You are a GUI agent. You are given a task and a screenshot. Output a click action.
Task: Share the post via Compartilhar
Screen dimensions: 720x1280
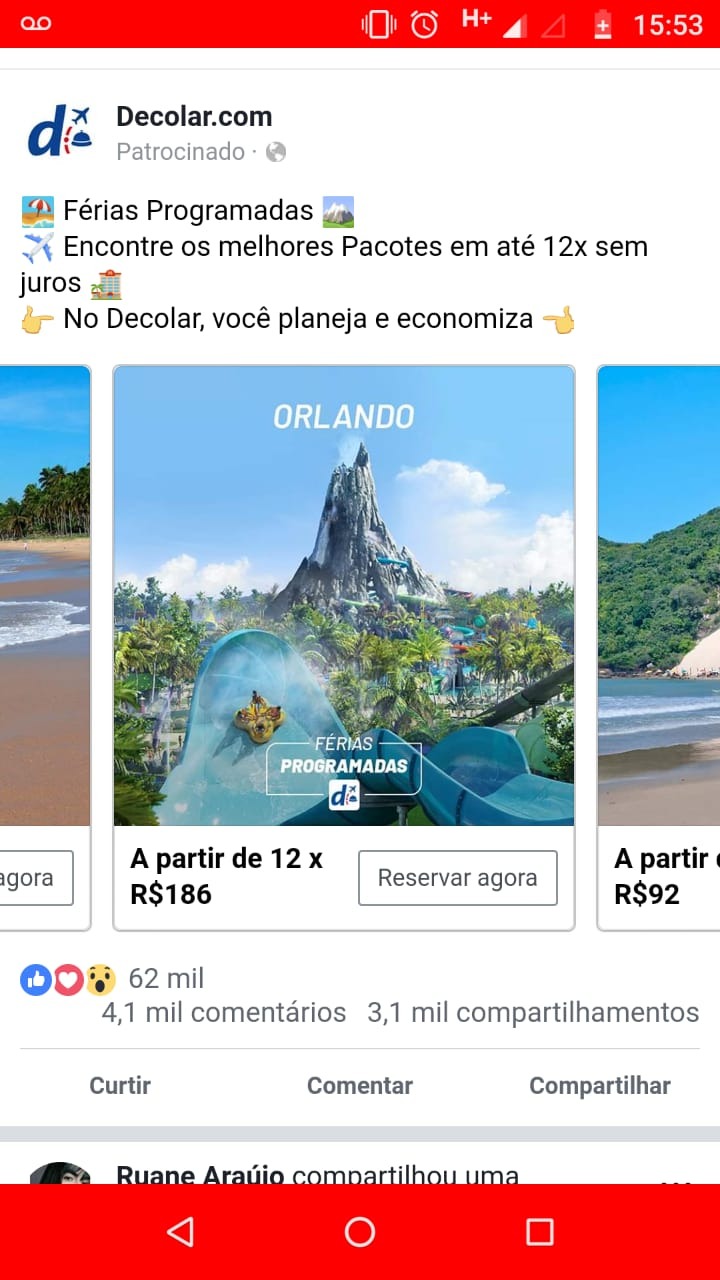(x=600, y=1085)
